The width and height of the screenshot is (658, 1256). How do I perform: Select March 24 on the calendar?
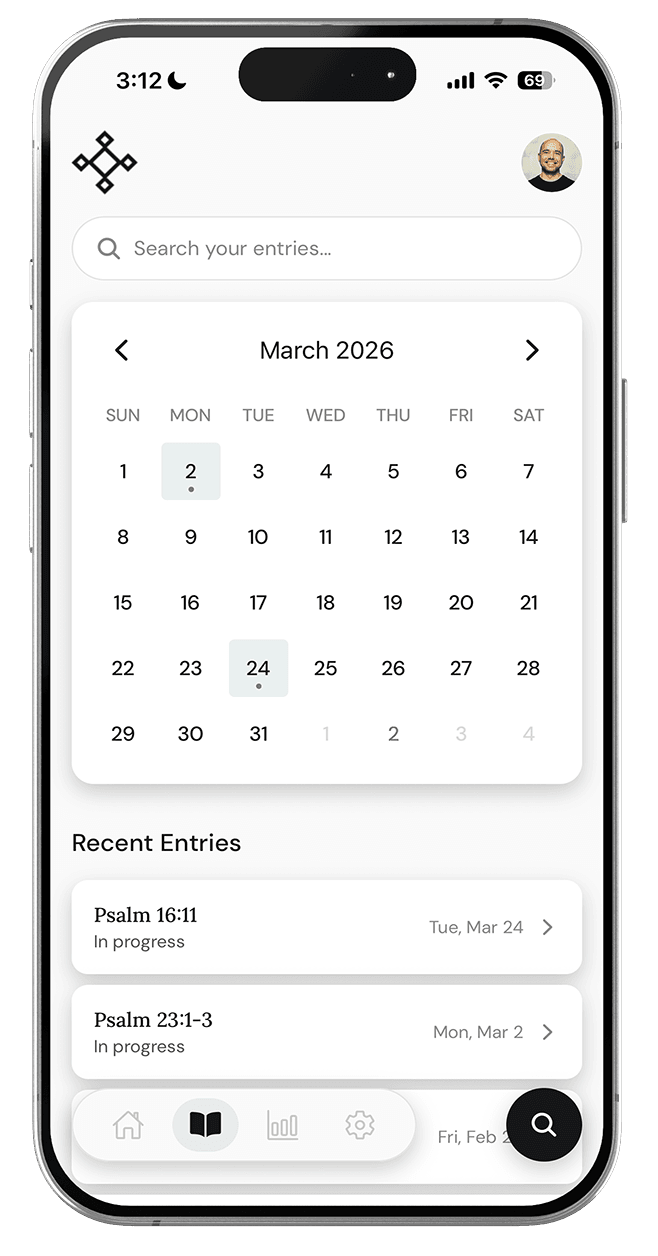(258, 668)
